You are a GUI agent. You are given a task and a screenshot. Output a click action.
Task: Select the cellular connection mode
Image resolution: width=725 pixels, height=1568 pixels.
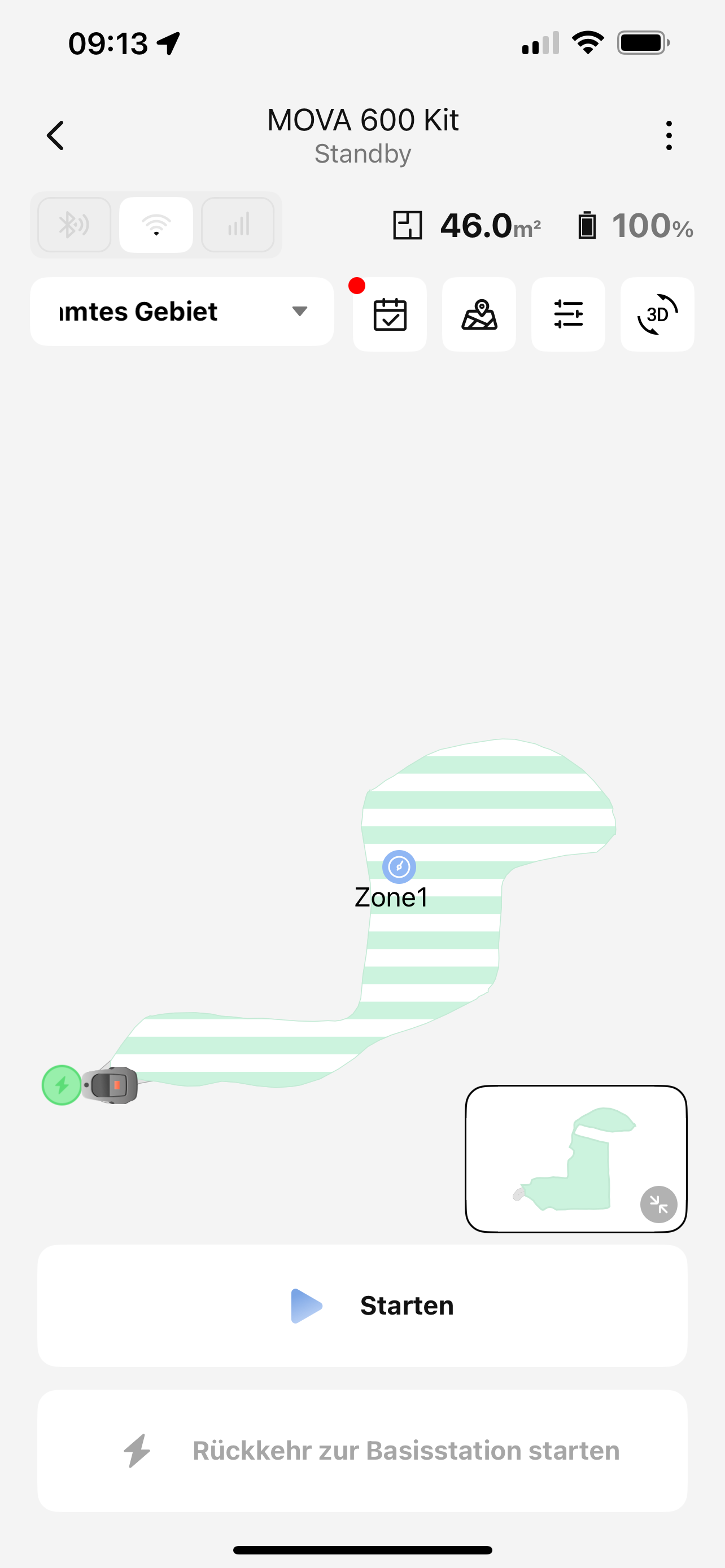pos(238,225)
